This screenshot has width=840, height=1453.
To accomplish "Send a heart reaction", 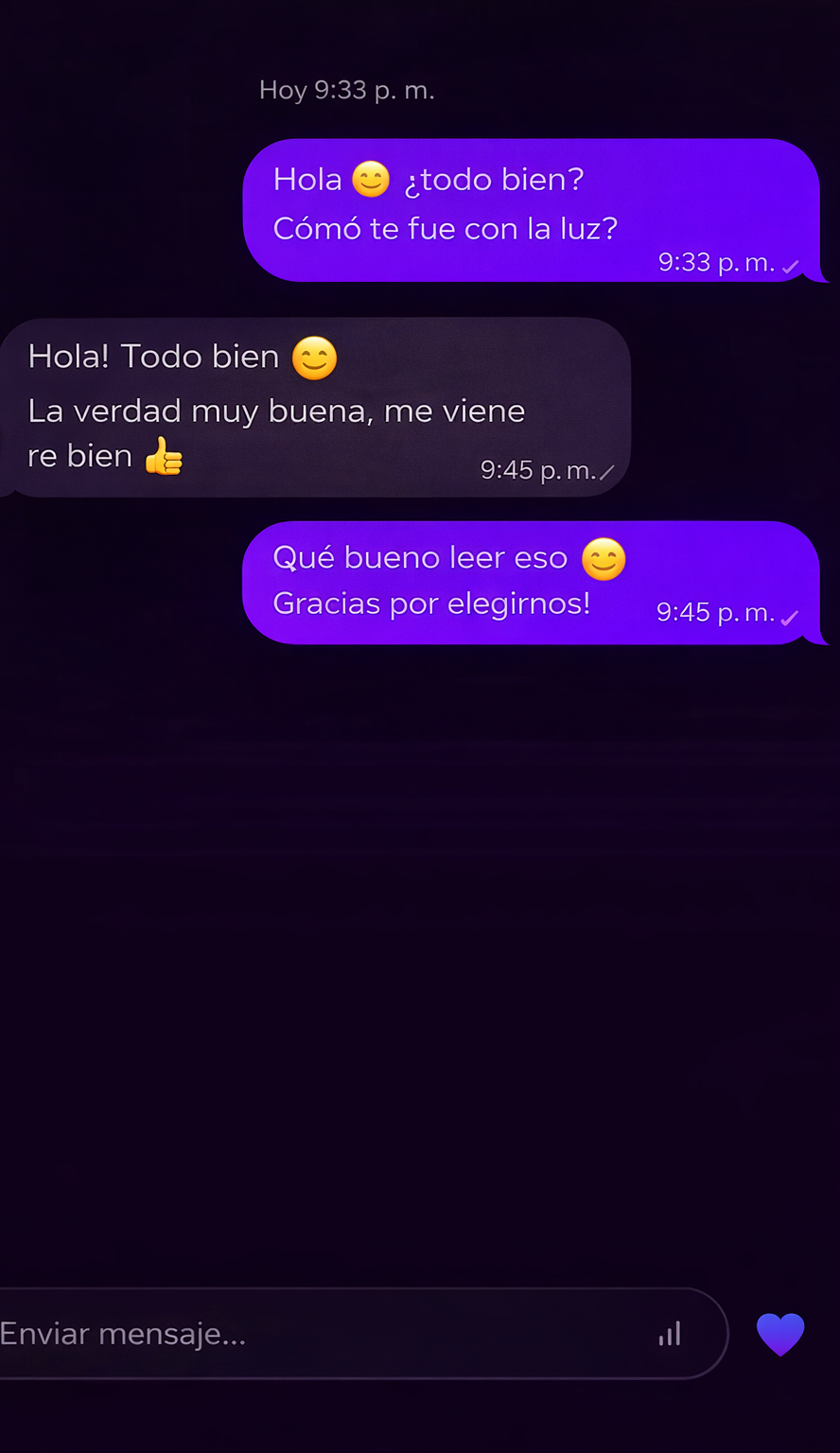I will tap(780, 1334).
